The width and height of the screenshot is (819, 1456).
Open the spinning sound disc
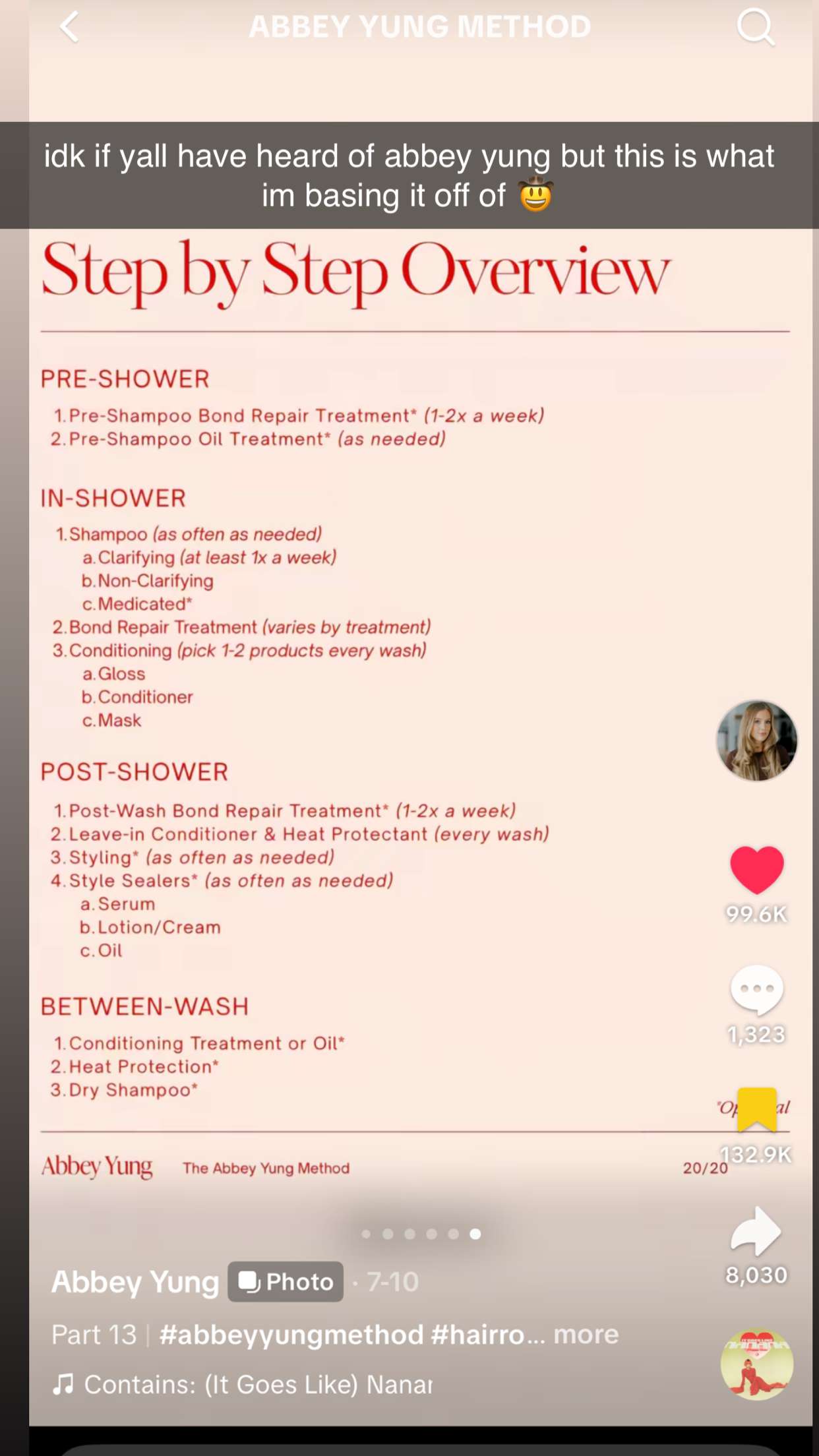(x=756, y=1364)
